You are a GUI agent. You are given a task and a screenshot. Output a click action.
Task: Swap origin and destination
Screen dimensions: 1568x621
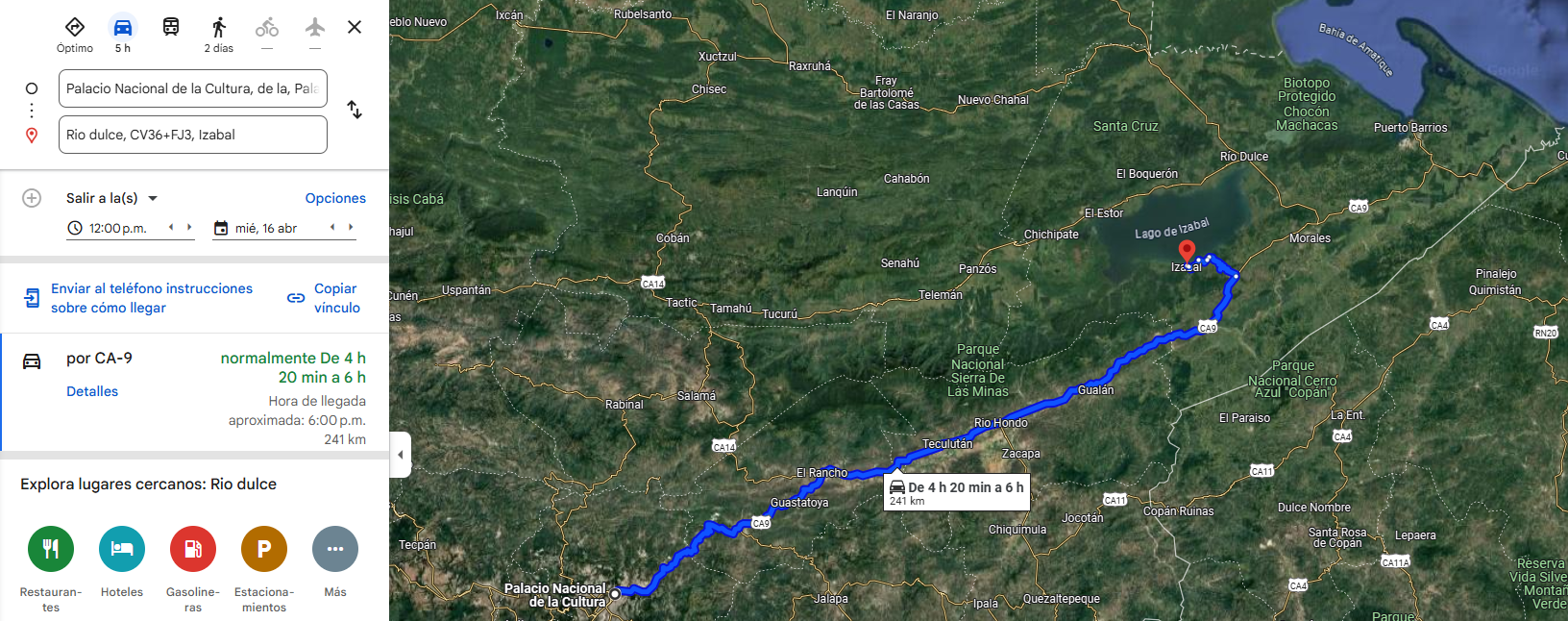355,110
